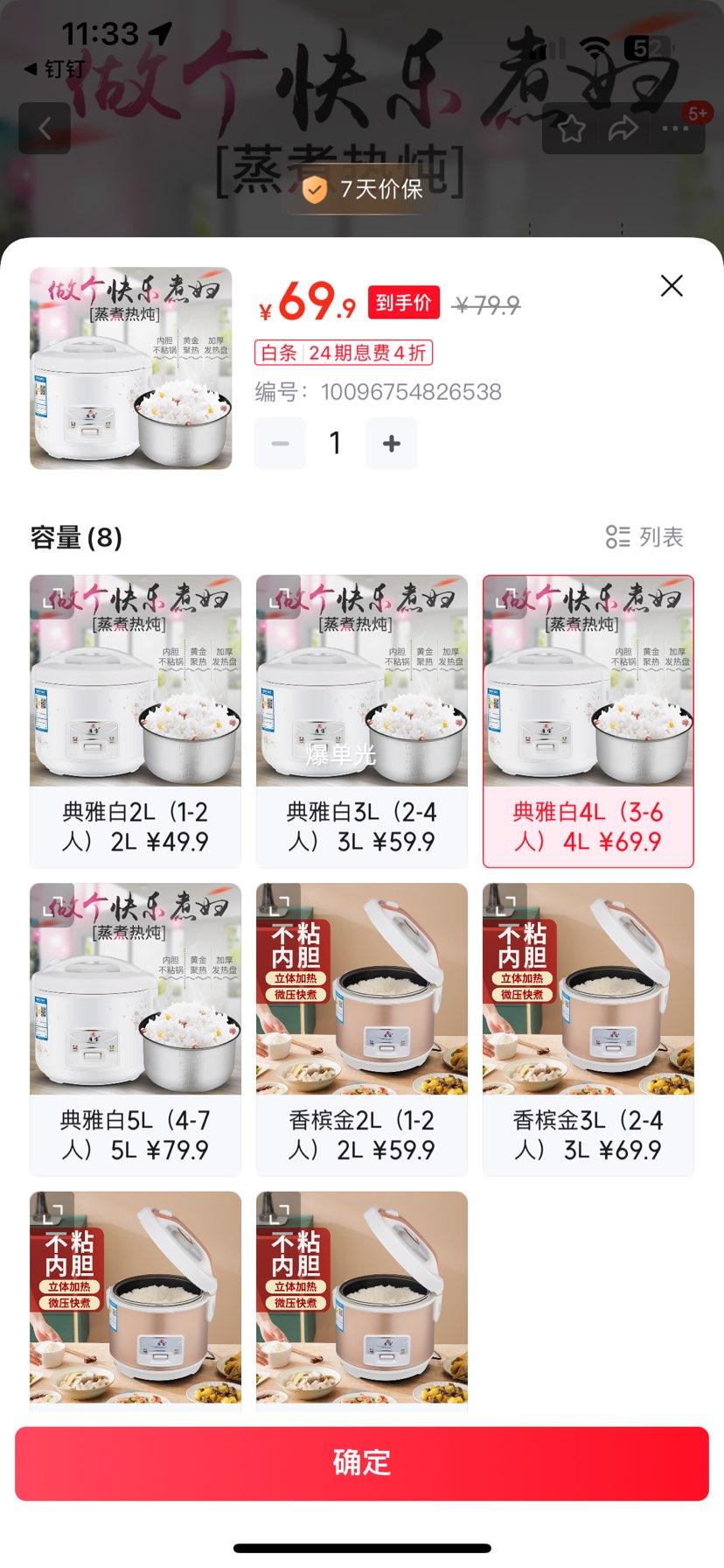Open the product preview image at top
Image resolution: width=724 pixels, height=1568 pixels.
point(131,368)
